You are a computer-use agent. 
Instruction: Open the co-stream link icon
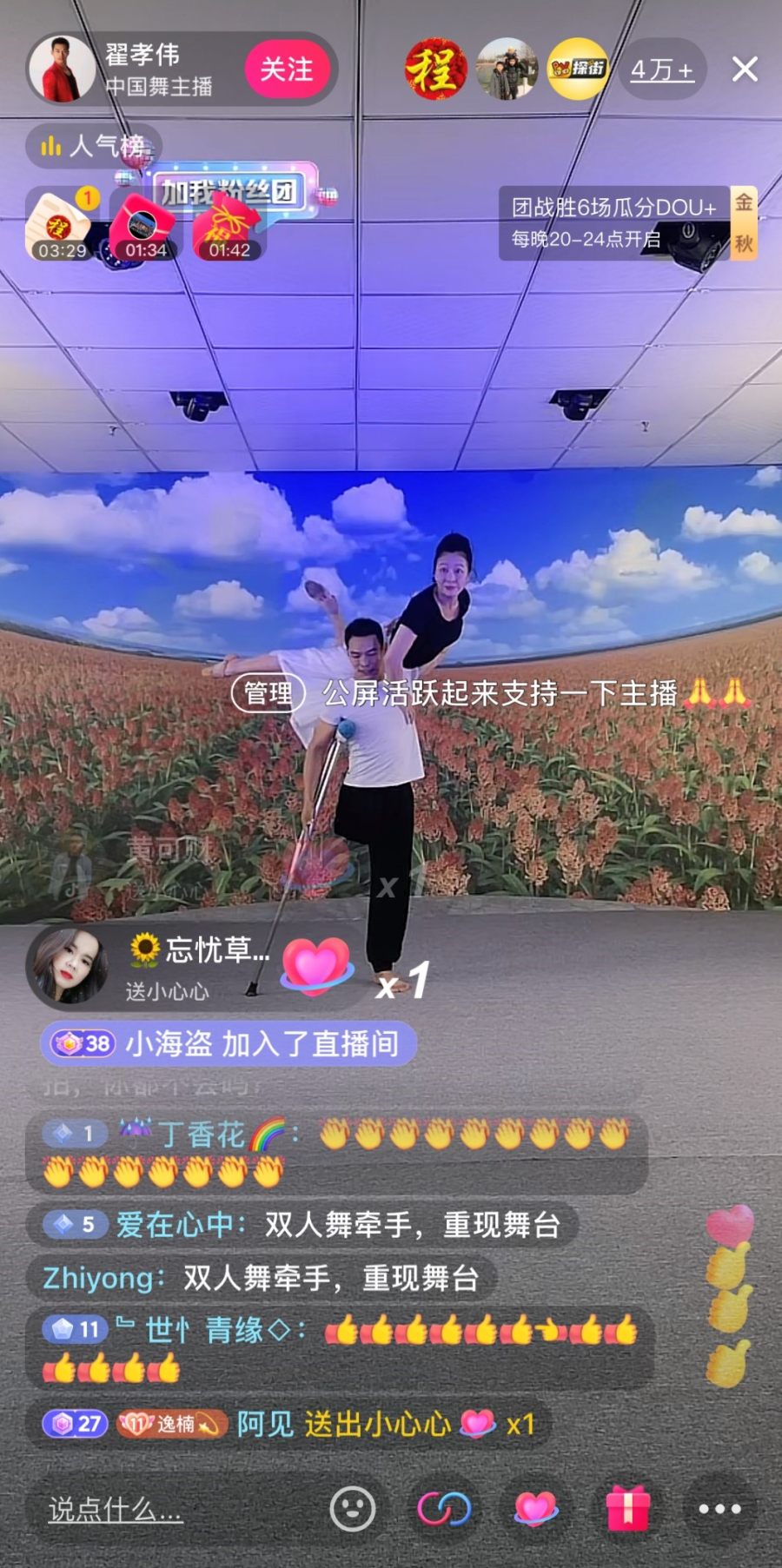444,1509
